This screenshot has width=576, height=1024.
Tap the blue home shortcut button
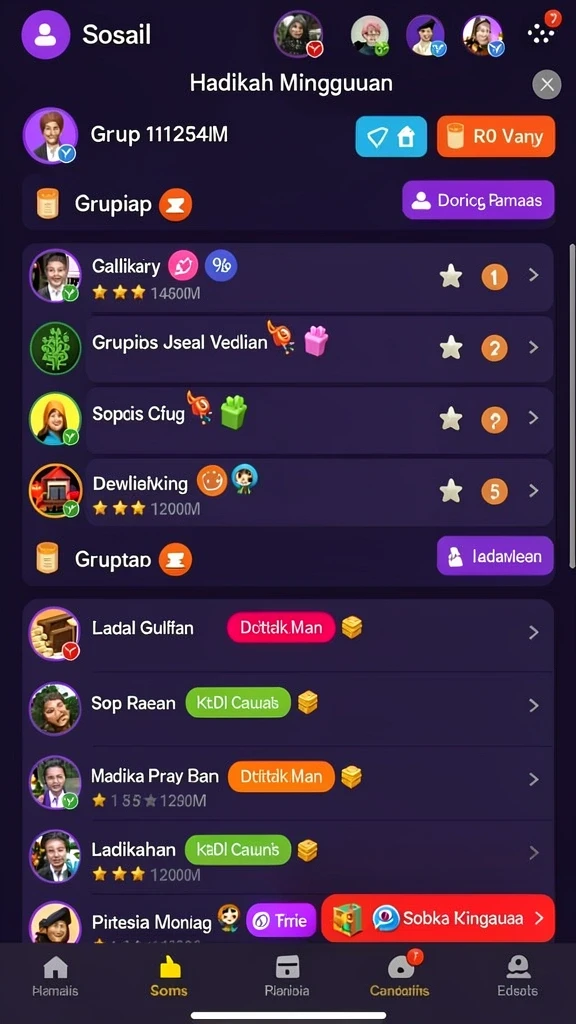click(x=391, y=136)
